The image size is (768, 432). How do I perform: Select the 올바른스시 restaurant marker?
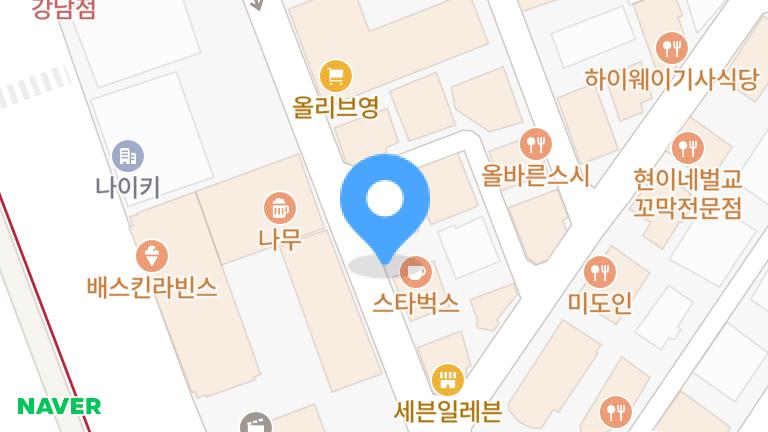(536, 144)
